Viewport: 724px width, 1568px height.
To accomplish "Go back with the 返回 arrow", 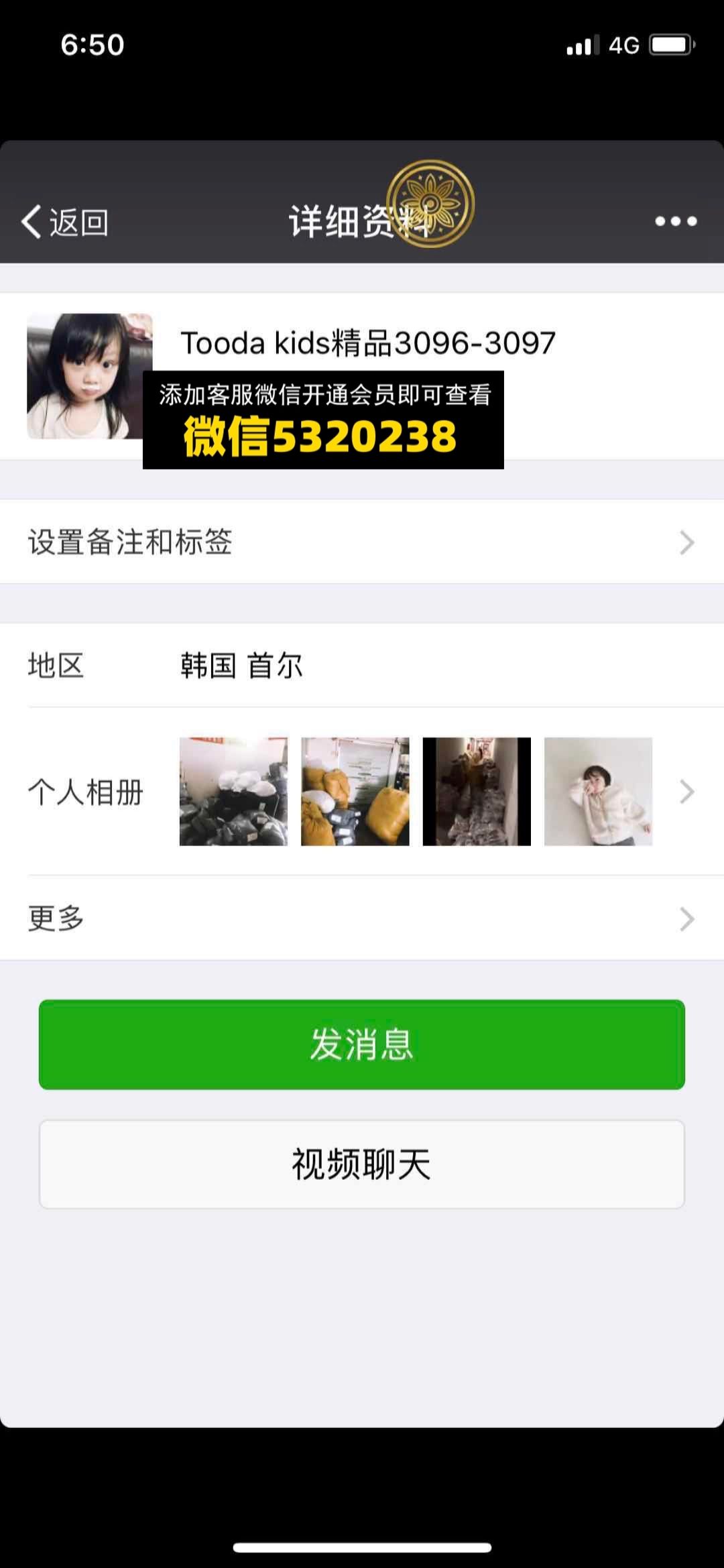I will pos(65,222).
